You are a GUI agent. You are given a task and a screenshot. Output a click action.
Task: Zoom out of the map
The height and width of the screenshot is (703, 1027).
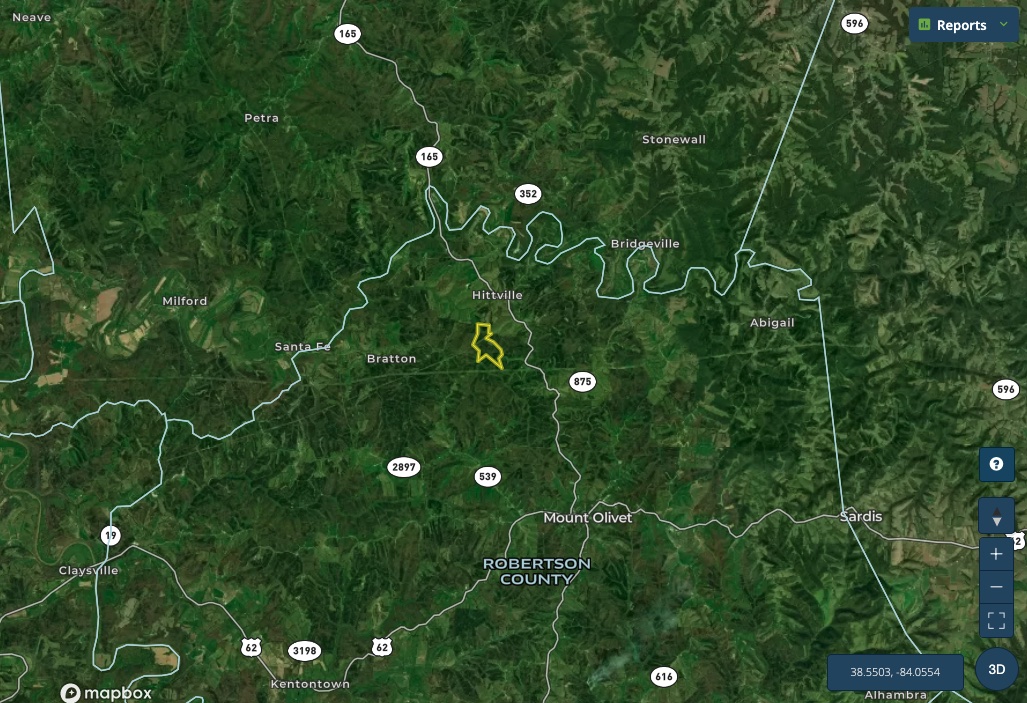coord(996,586)
